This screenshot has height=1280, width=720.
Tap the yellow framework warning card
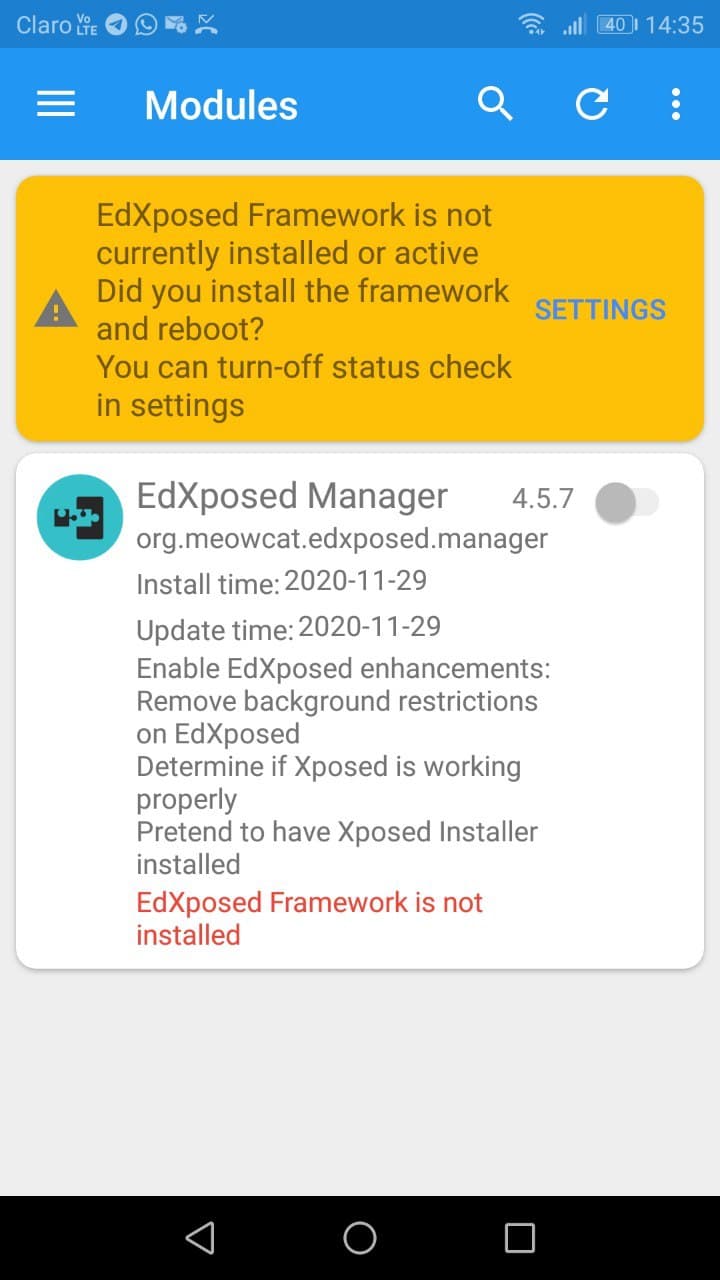click(360, 309)
